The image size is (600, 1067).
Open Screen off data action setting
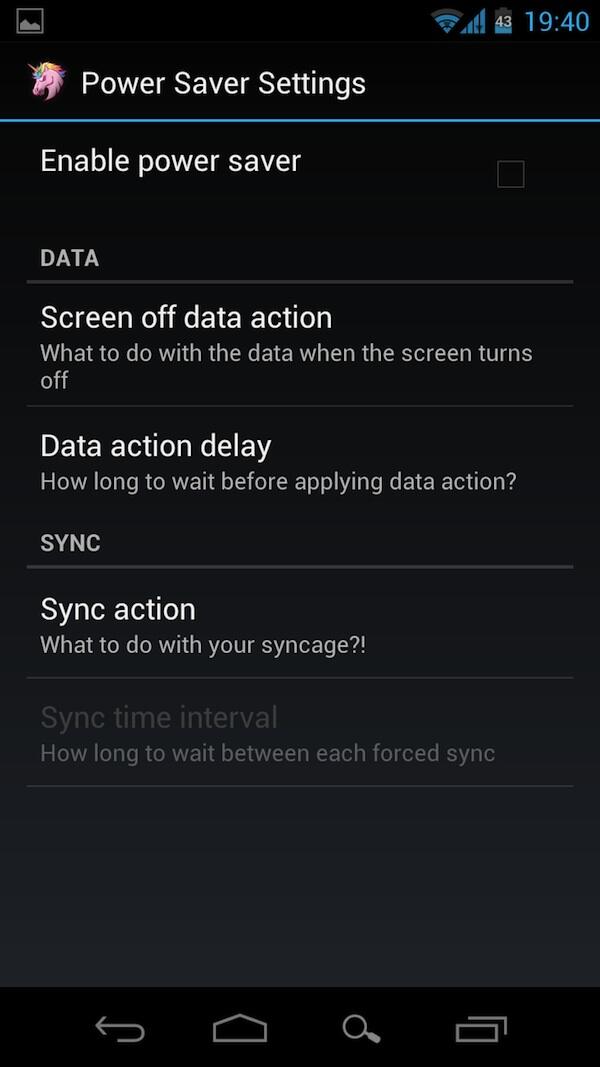(x=300, y=344)
